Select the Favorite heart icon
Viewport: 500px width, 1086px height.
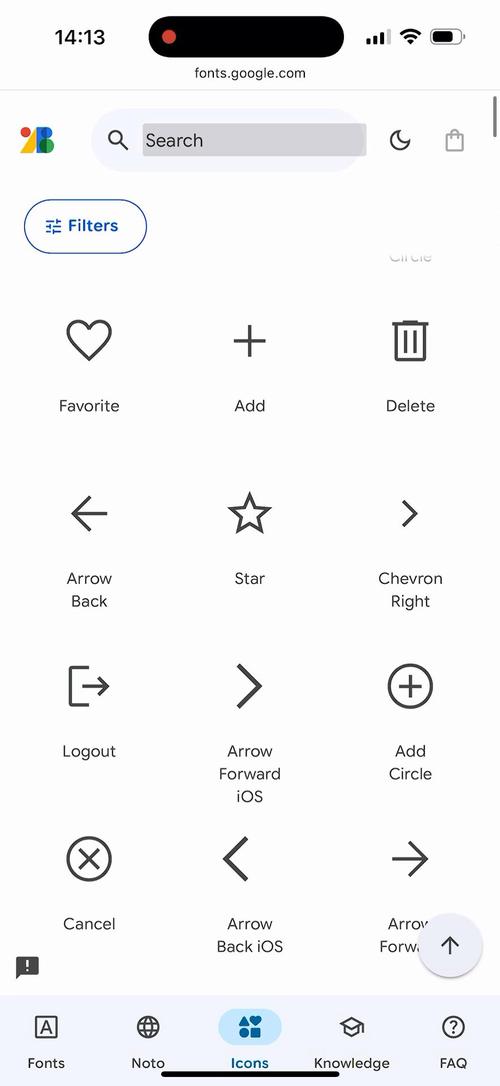(89, 339)
